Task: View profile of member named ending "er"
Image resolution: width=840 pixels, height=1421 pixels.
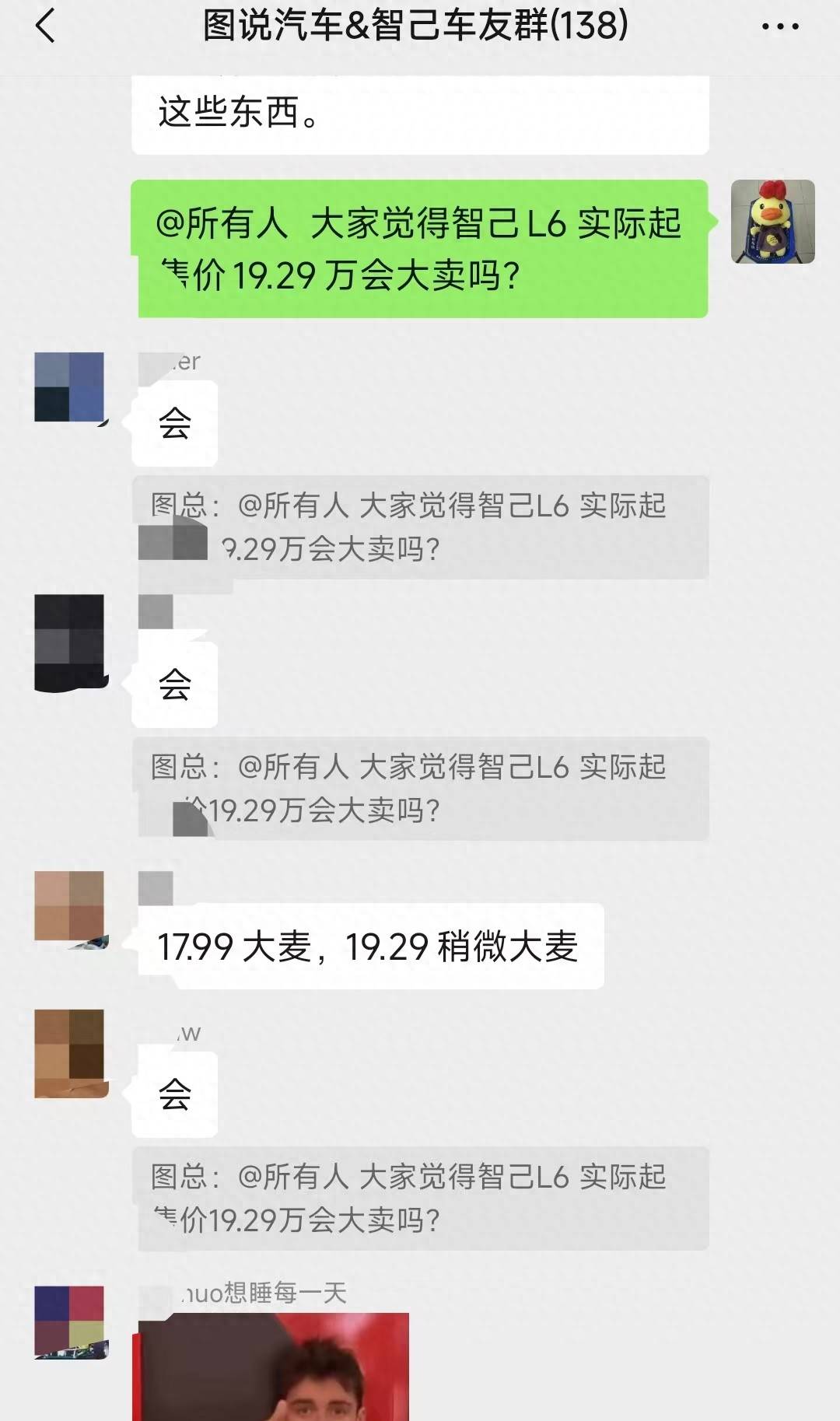Action: [69, 387]
